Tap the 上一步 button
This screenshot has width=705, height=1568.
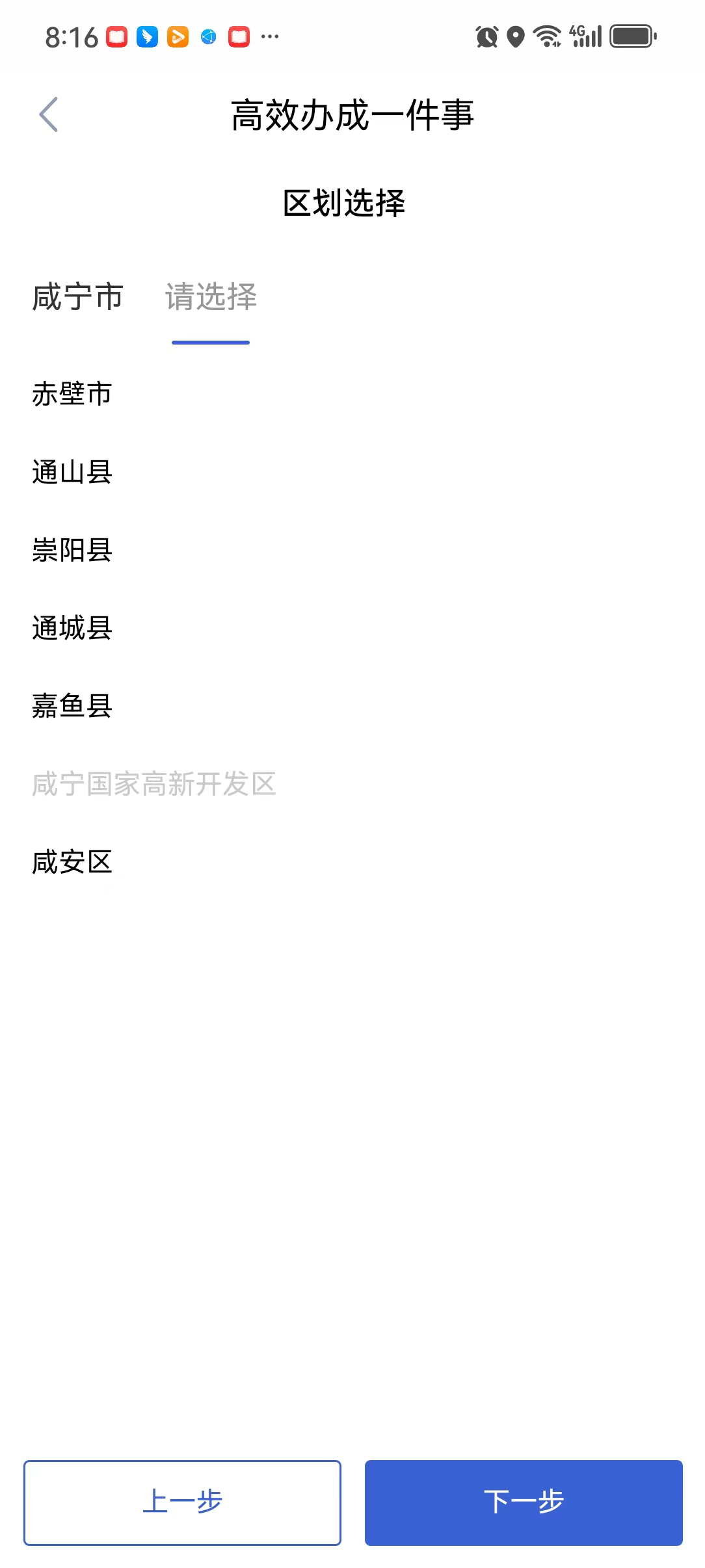[x=182, y=1502]
